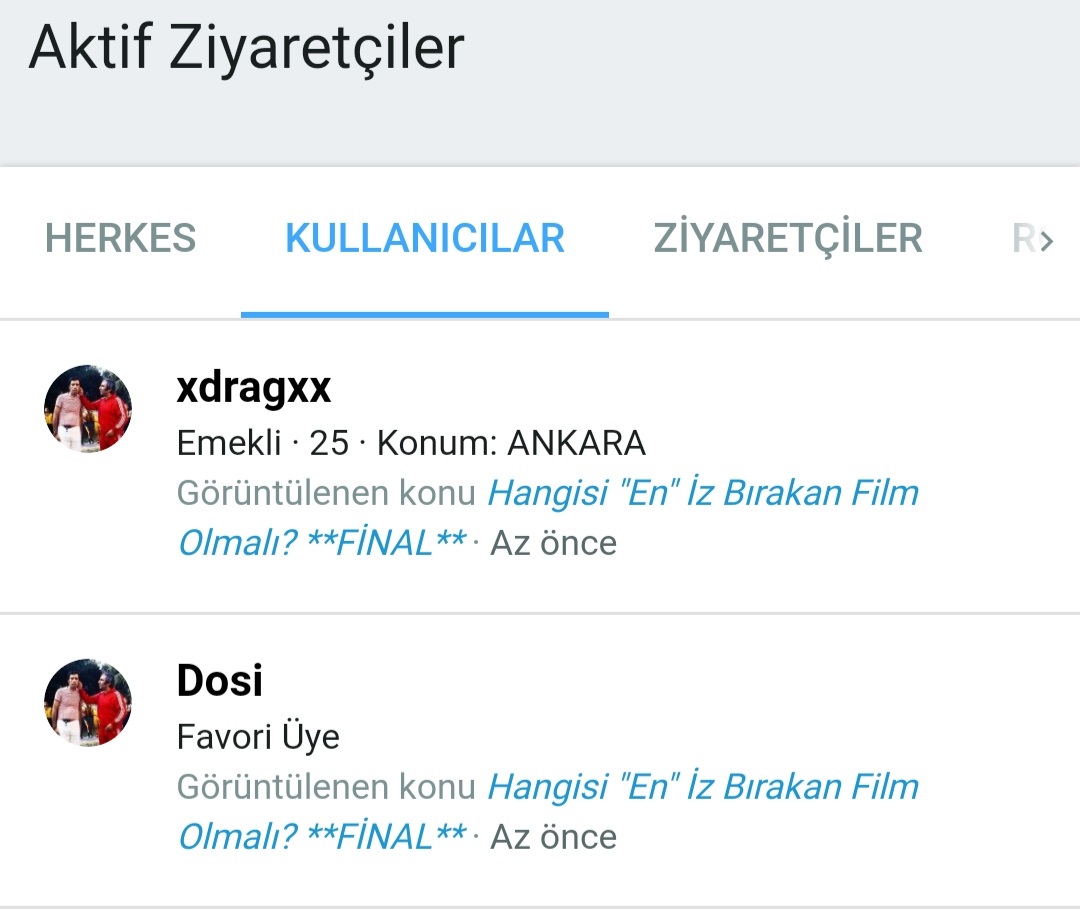Tap Dosi's avatar picture

(88, 703)
